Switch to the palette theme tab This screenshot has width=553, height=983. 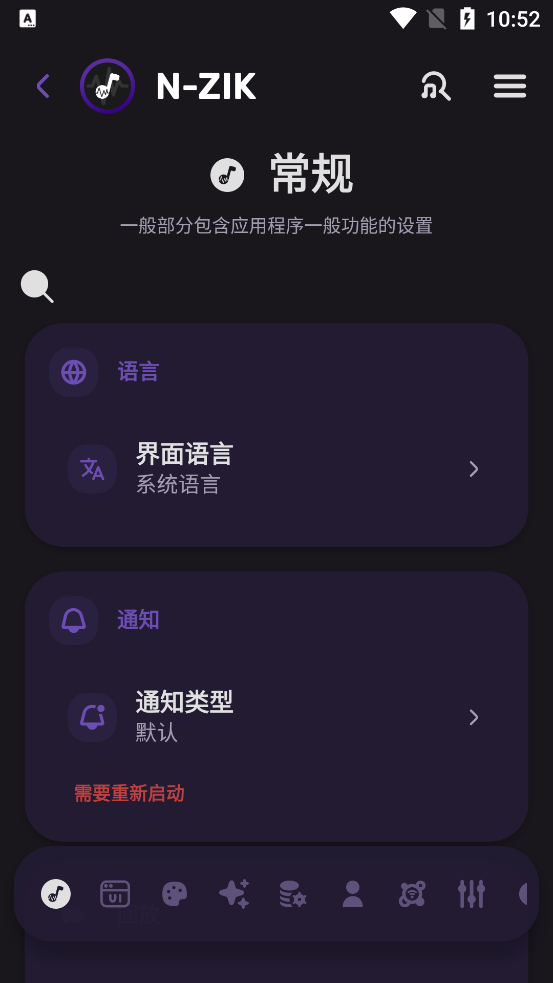click(175, 894)
